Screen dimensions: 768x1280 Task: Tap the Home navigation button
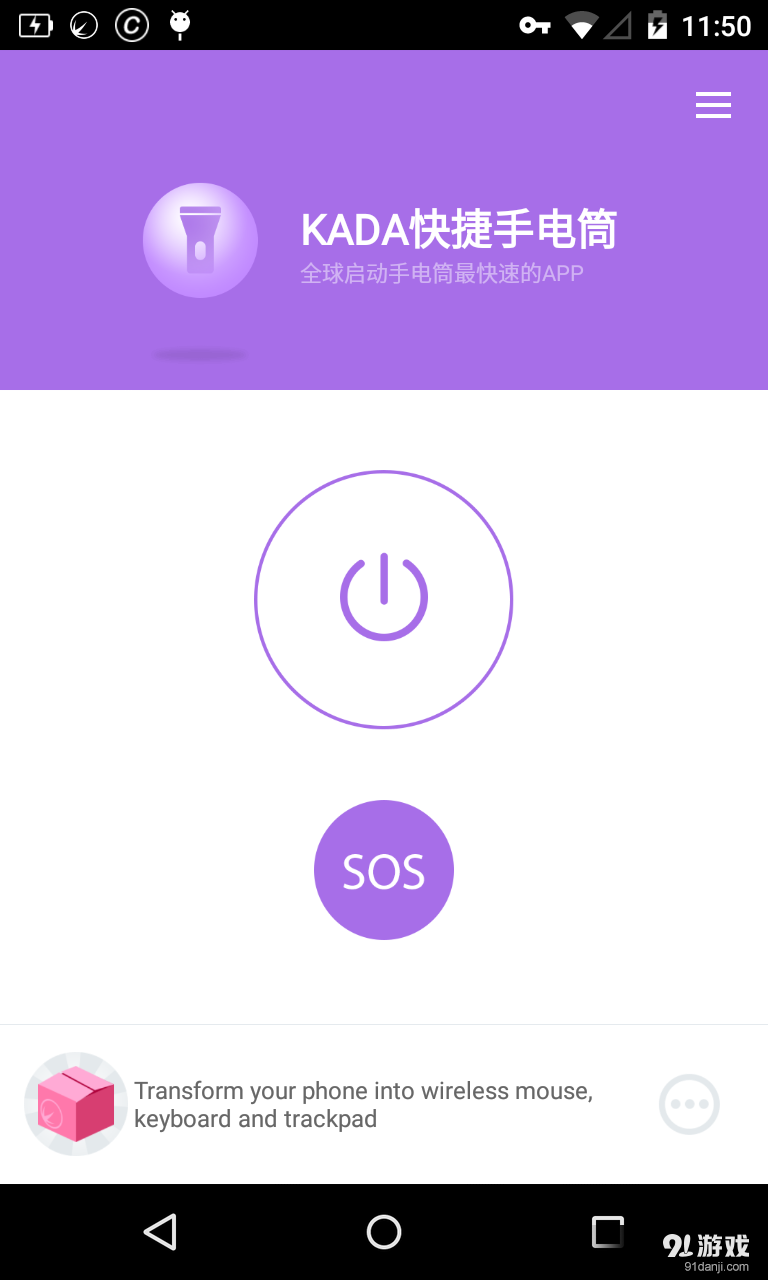pyautogui.click(x=384, y=1231)
